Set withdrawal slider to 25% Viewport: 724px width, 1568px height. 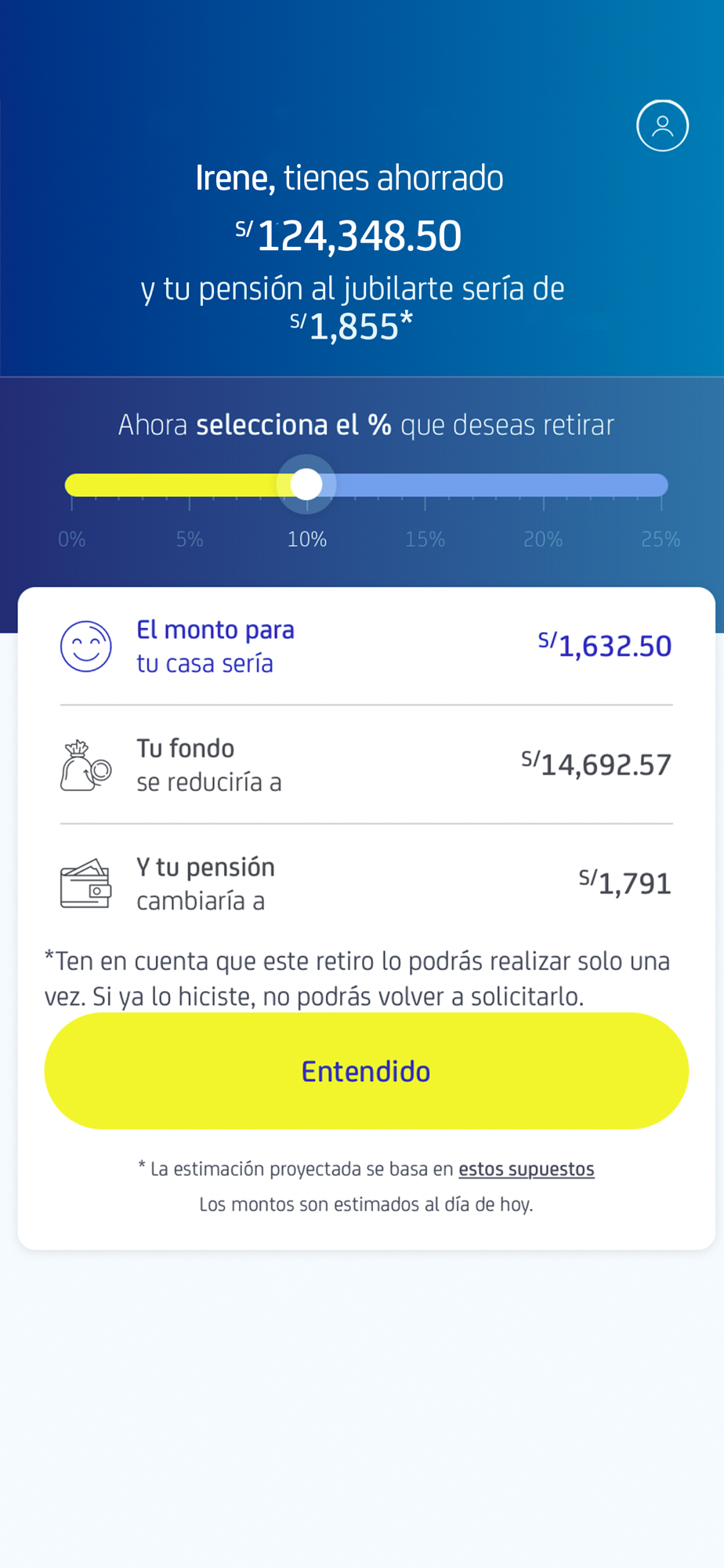[661, 485]
